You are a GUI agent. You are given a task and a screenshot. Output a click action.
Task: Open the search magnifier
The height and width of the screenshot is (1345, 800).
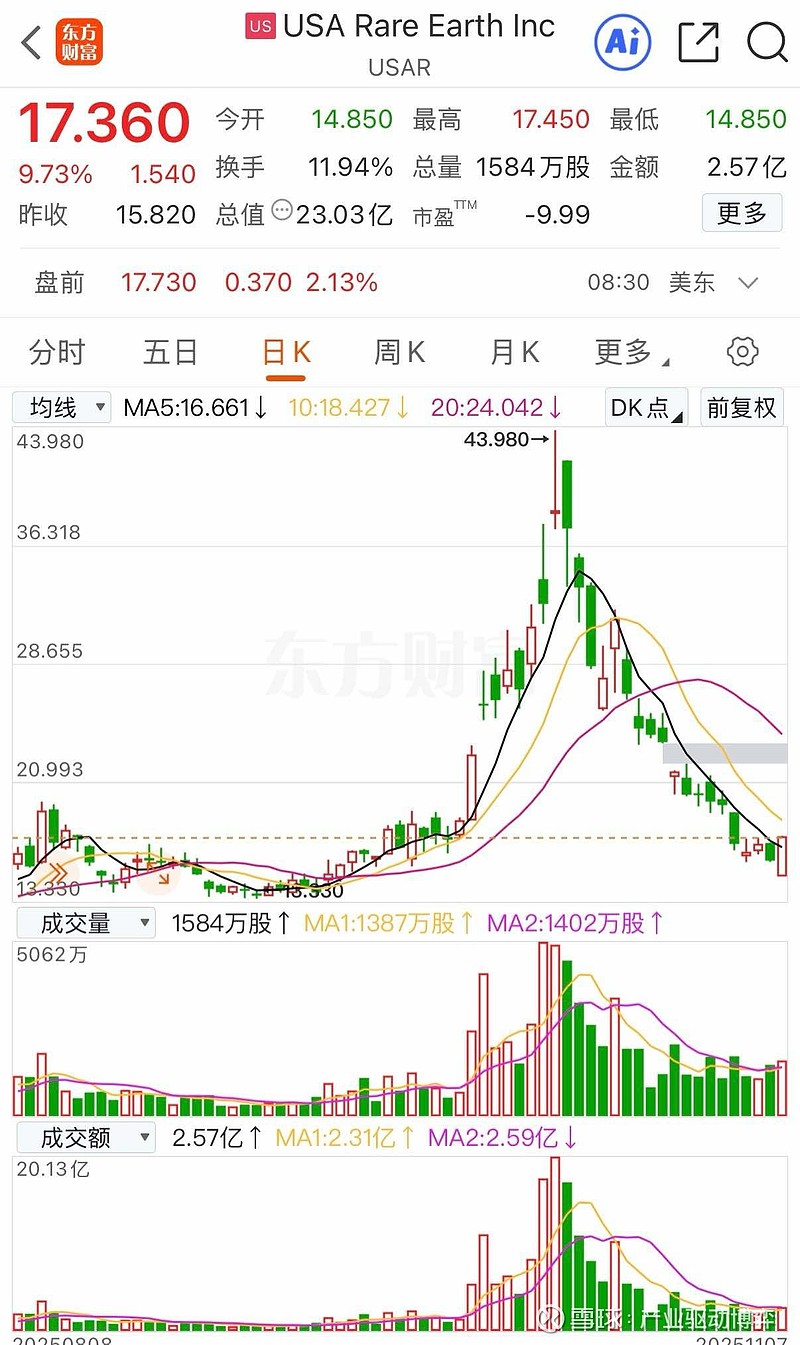point(767,42)
